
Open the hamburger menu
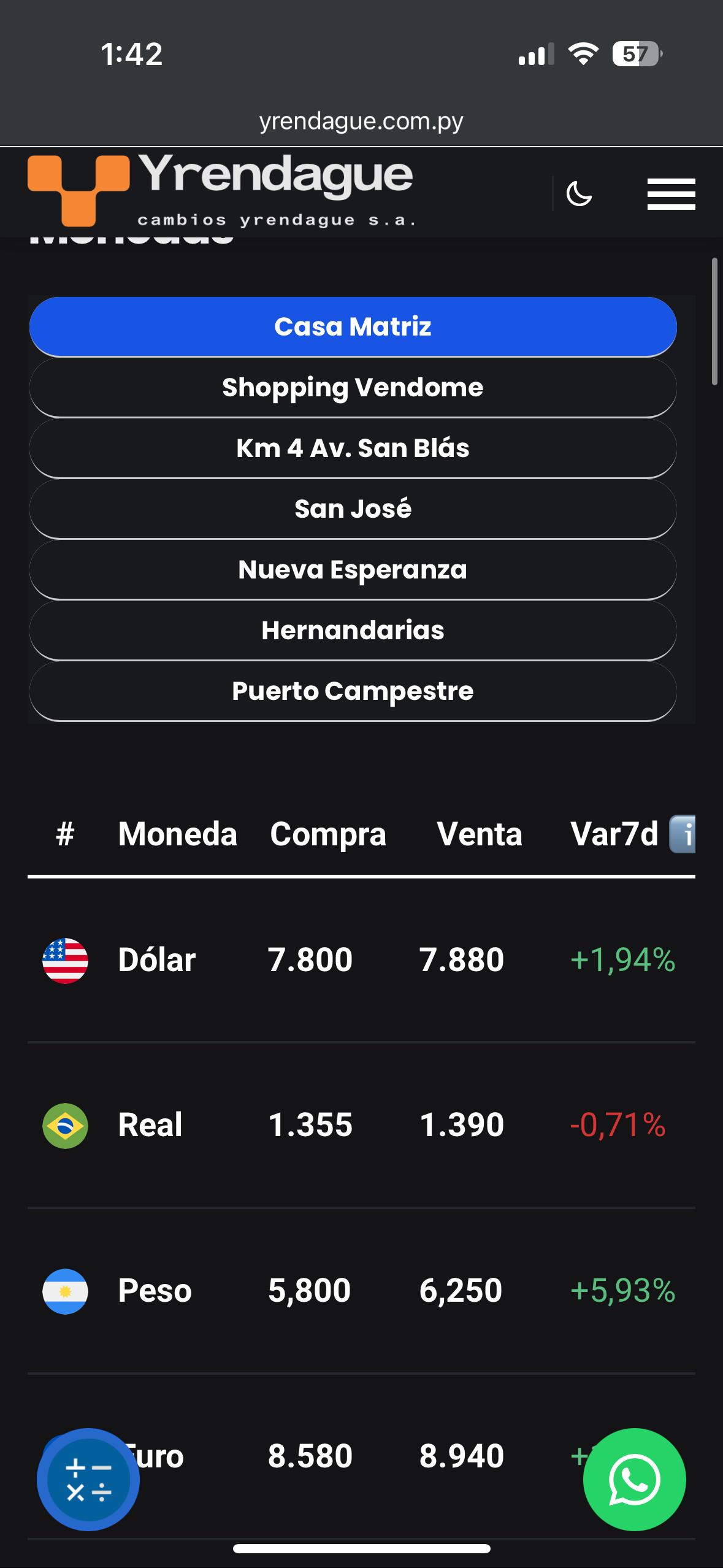(671, 194)
